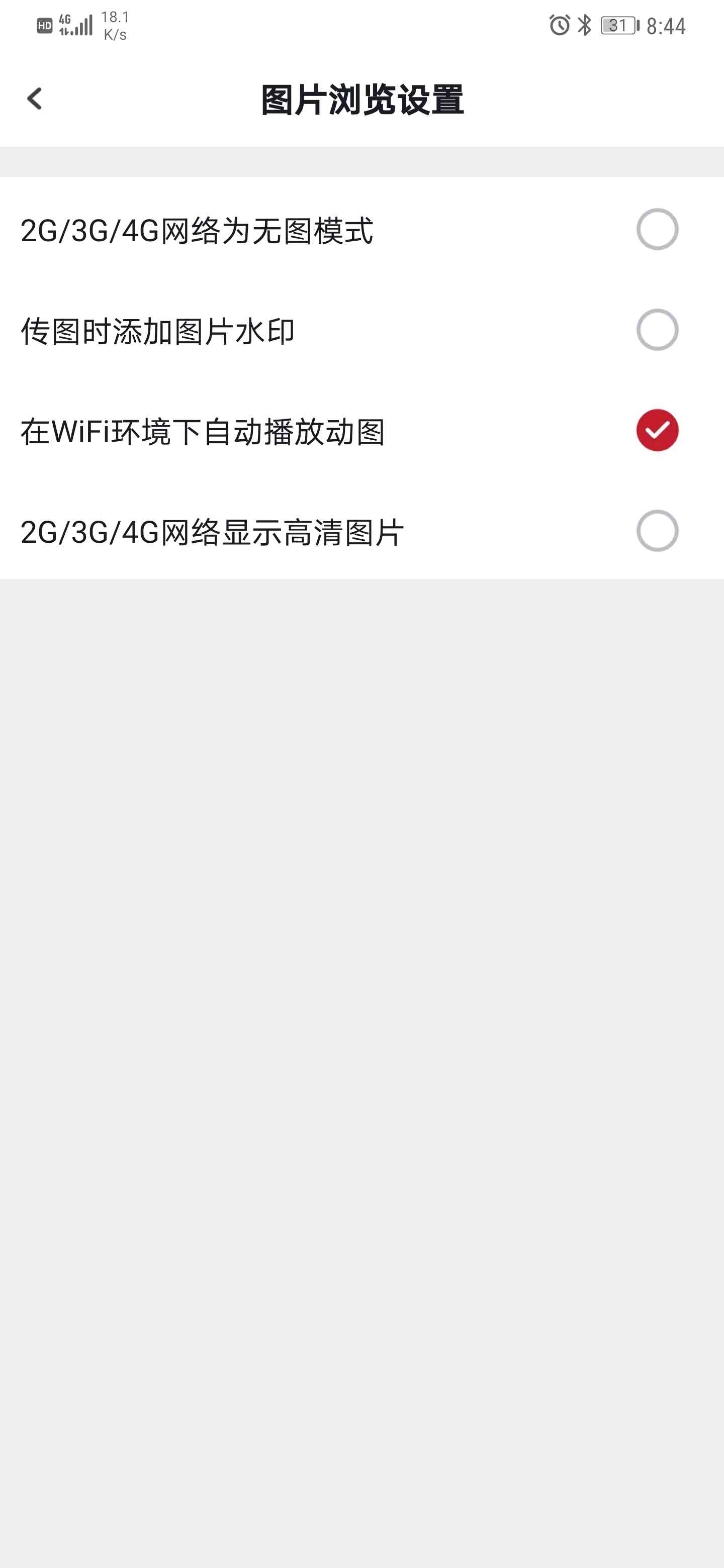
Task: Turn on 传图时添加图片水印
Action: [657, 330]
